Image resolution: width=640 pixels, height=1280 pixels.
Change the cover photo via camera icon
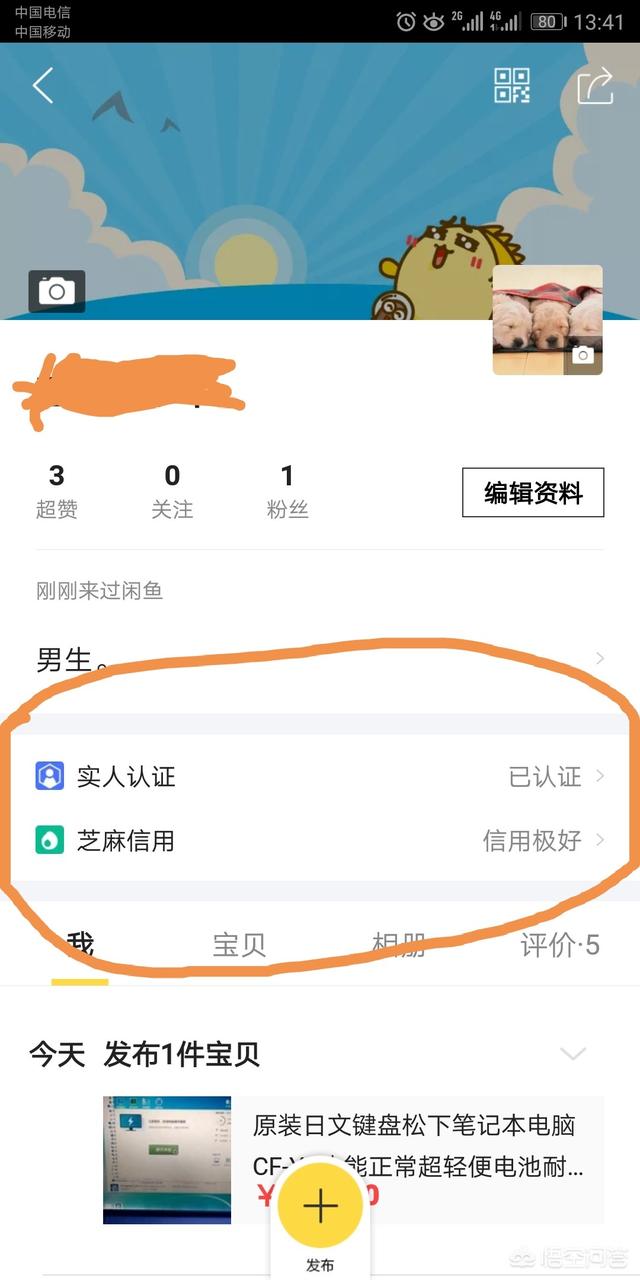point(56,291)
